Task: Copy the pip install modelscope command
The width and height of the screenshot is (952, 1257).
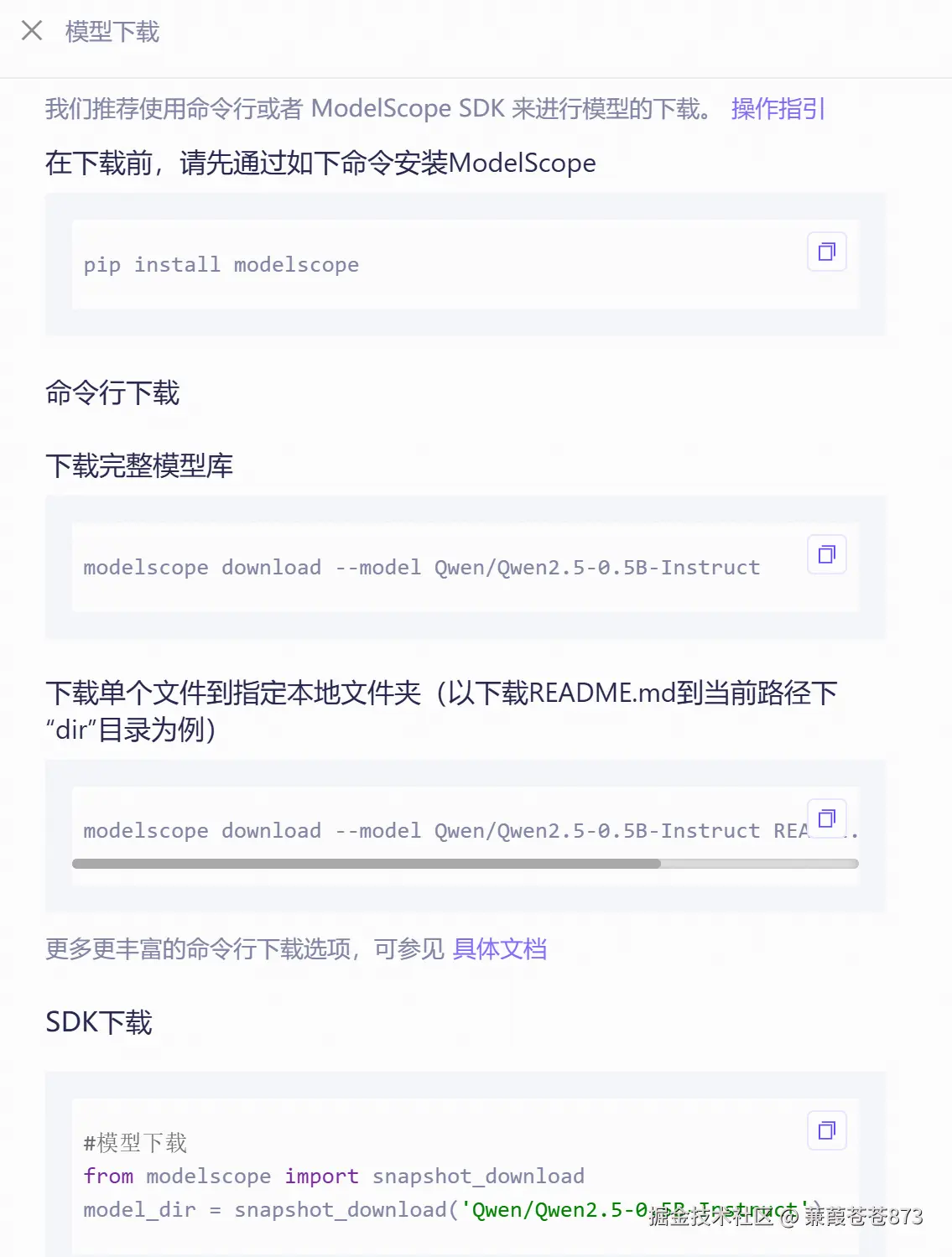Action: pyautogui.click(x=826, y=252)
